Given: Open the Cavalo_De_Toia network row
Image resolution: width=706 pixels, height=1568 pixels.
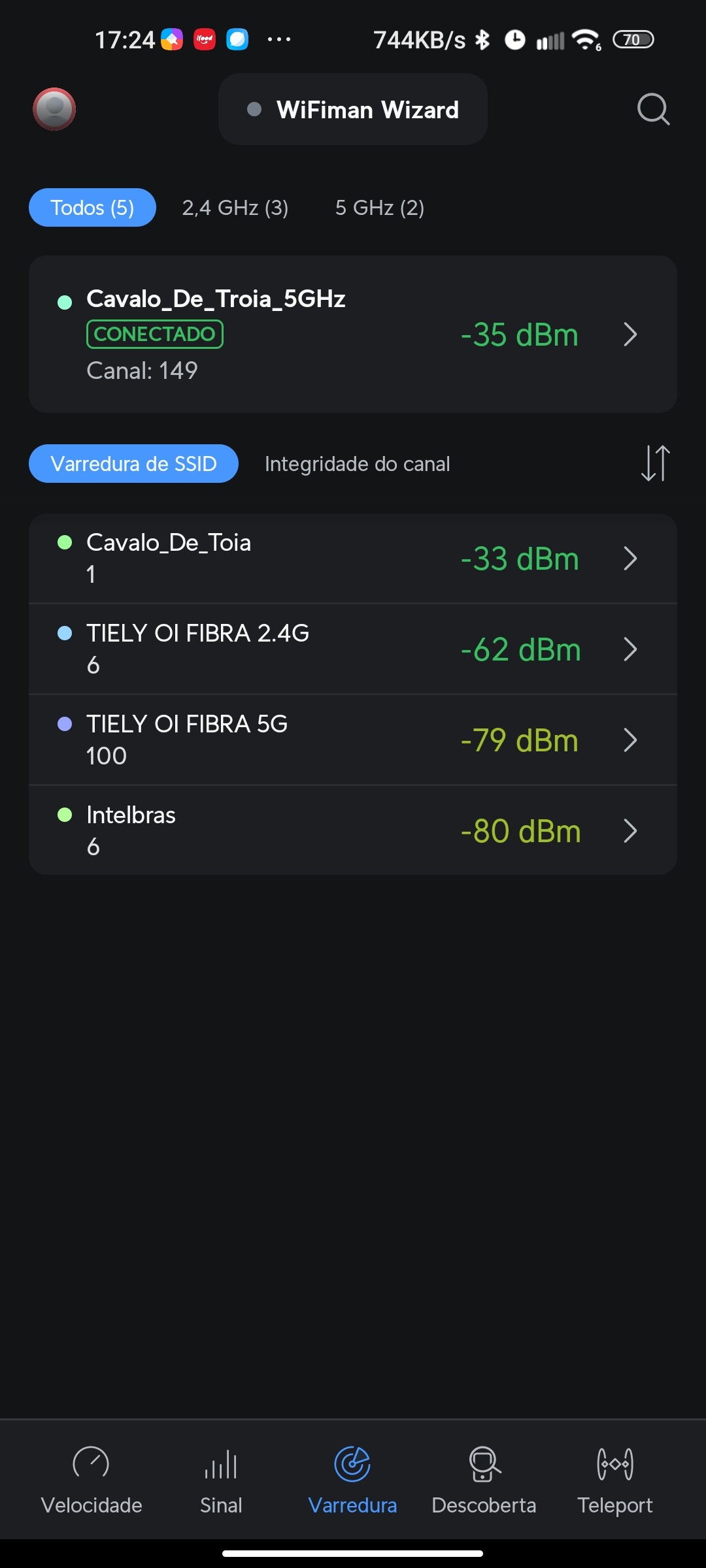Looking at the screenshot, I should (x=353, y=559).
